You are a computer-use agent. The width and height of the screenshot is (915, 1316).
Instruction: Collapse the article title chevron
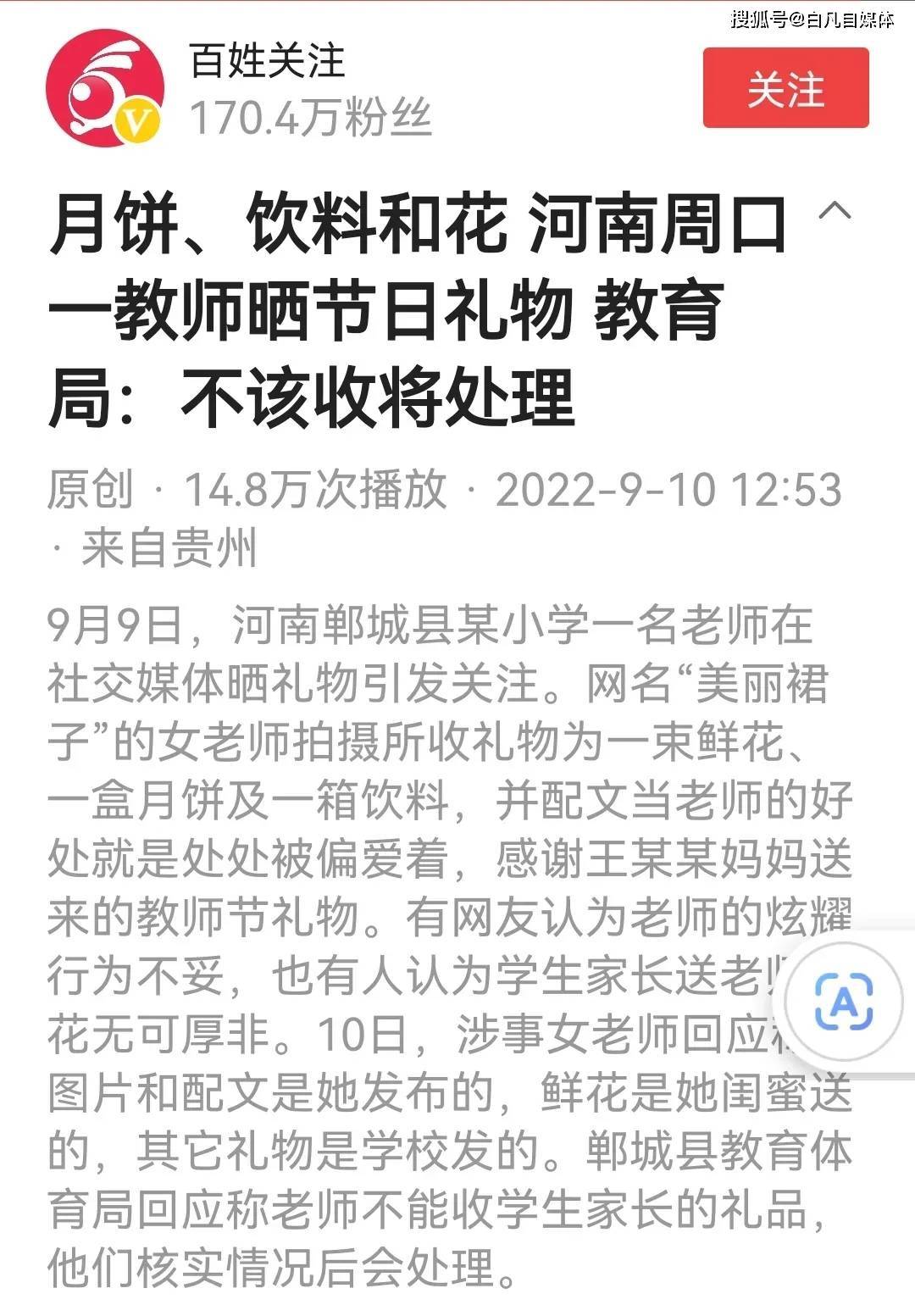(x=835, y=210)
